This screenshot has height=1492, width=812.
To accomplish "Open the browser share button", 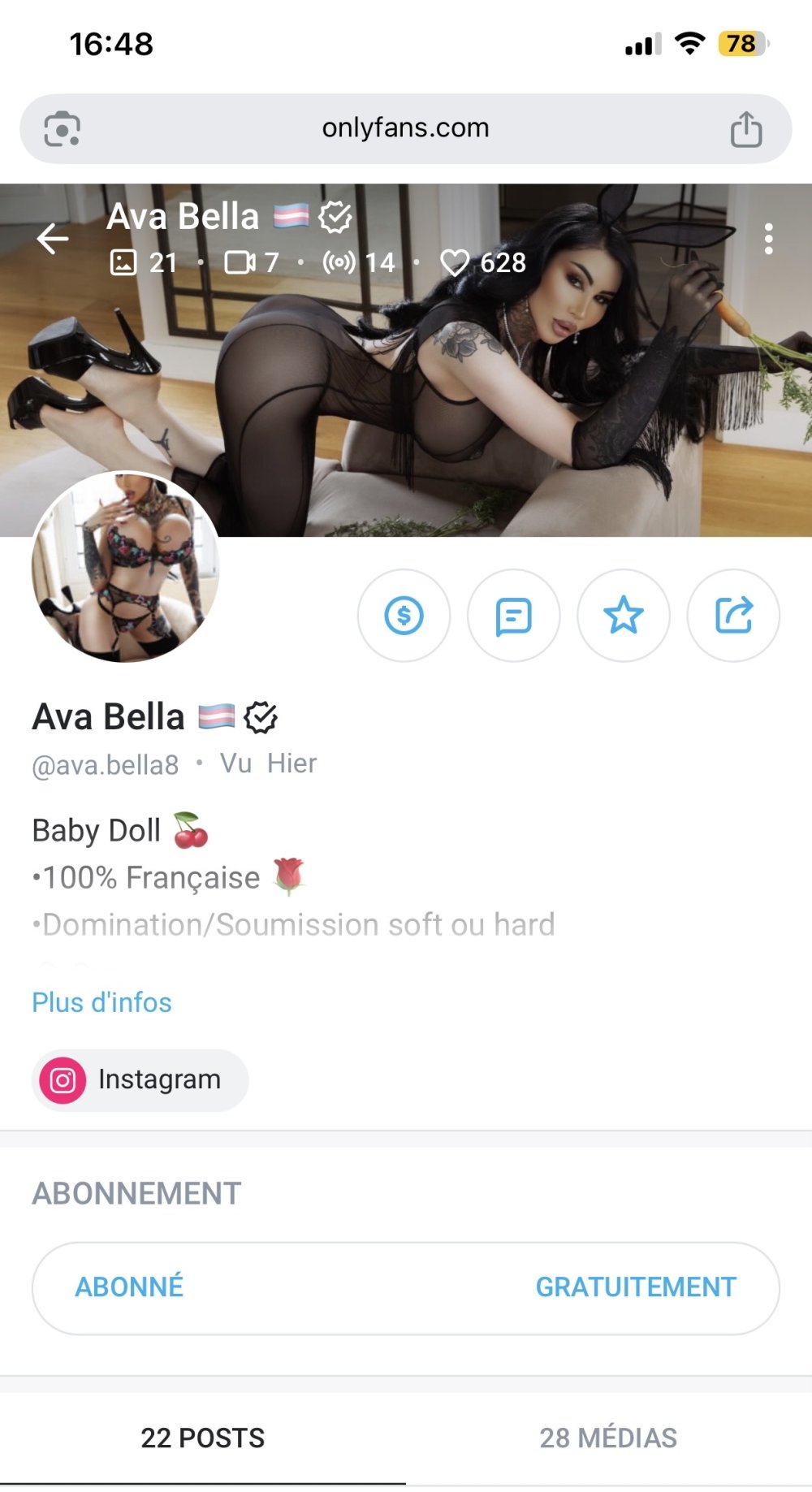I will (x=745, y=129).
